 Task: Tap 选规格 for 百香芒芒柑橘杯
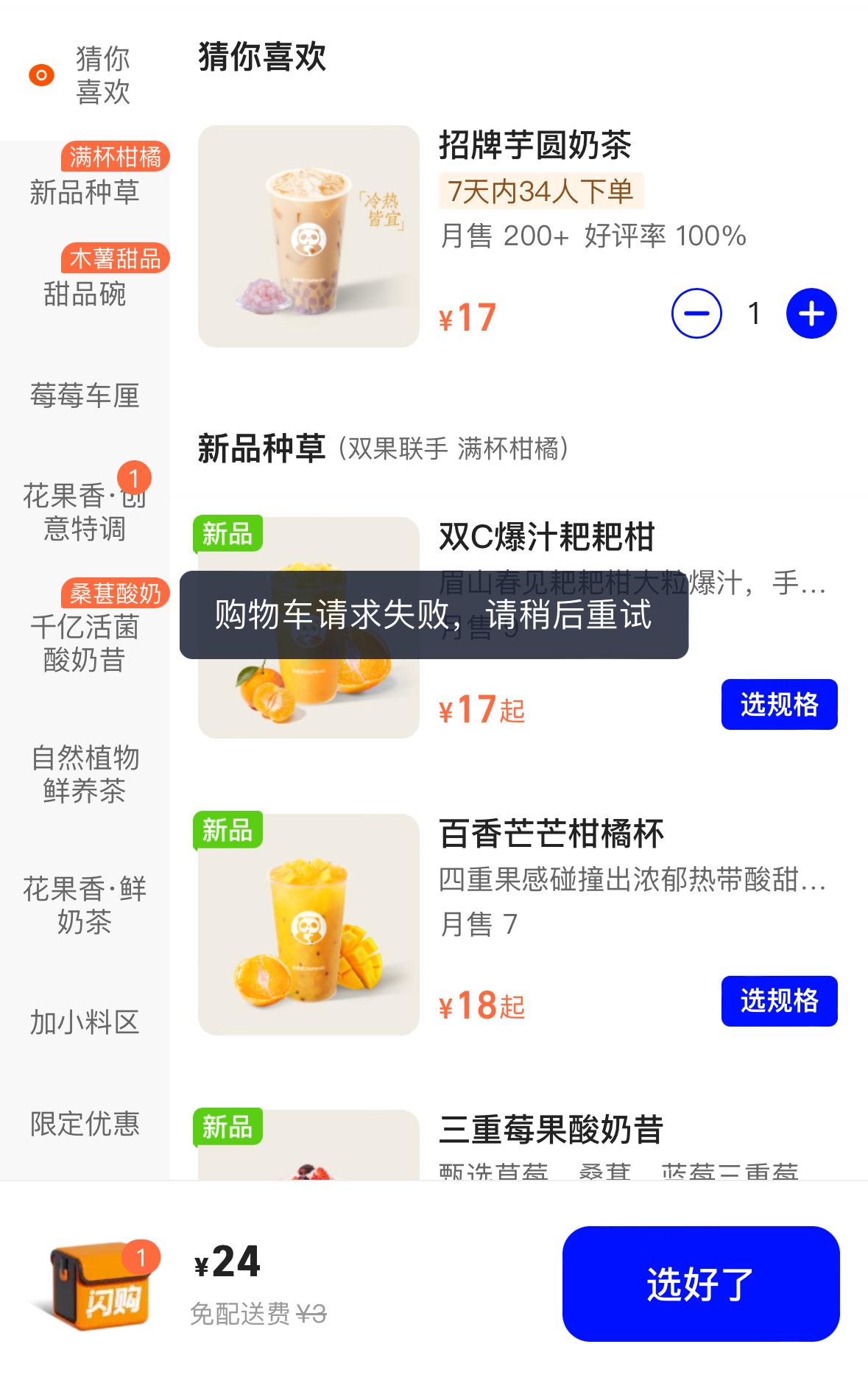(779, 1001)
